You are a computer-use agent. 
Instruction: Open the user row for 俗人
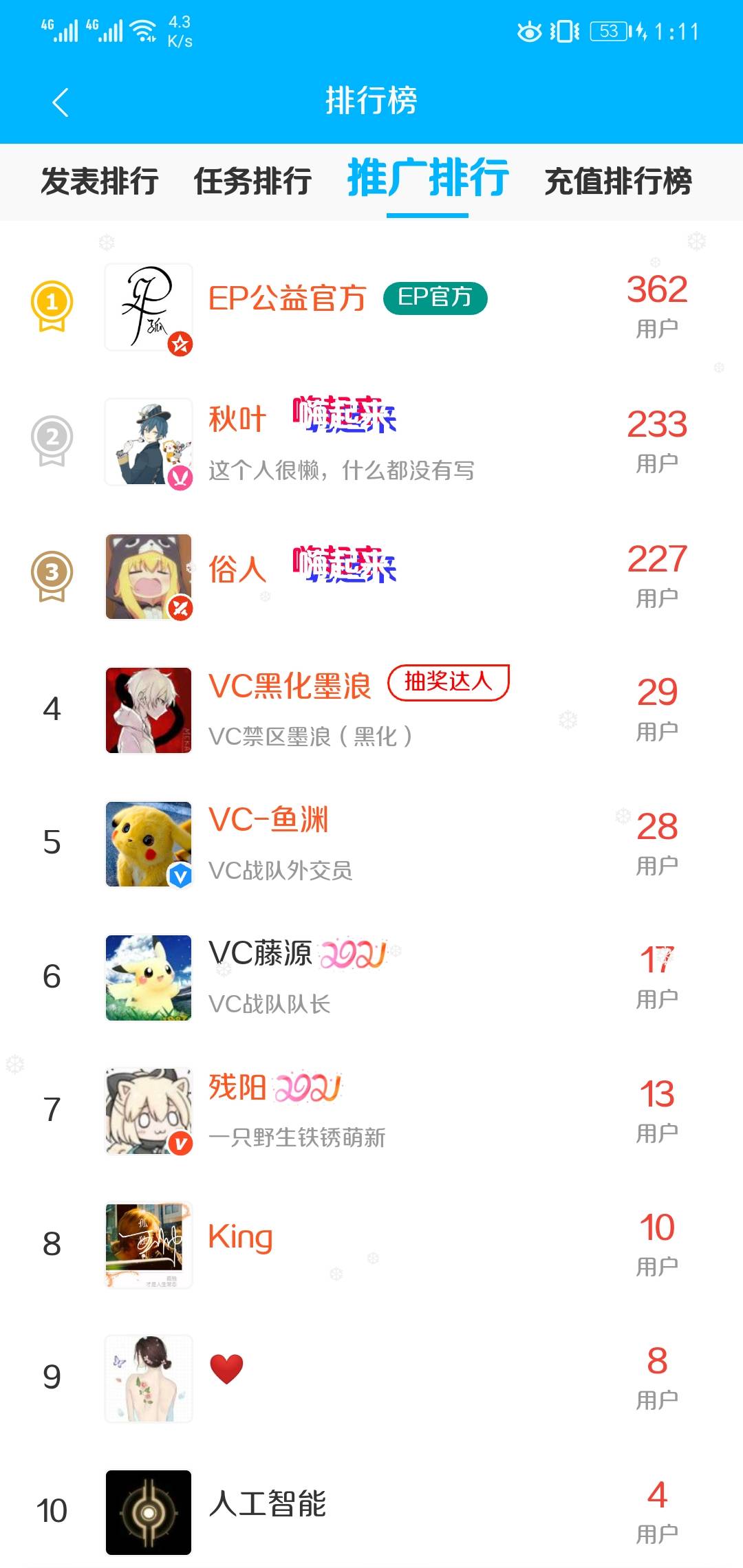pyautogui.click(x=371, y=576)
